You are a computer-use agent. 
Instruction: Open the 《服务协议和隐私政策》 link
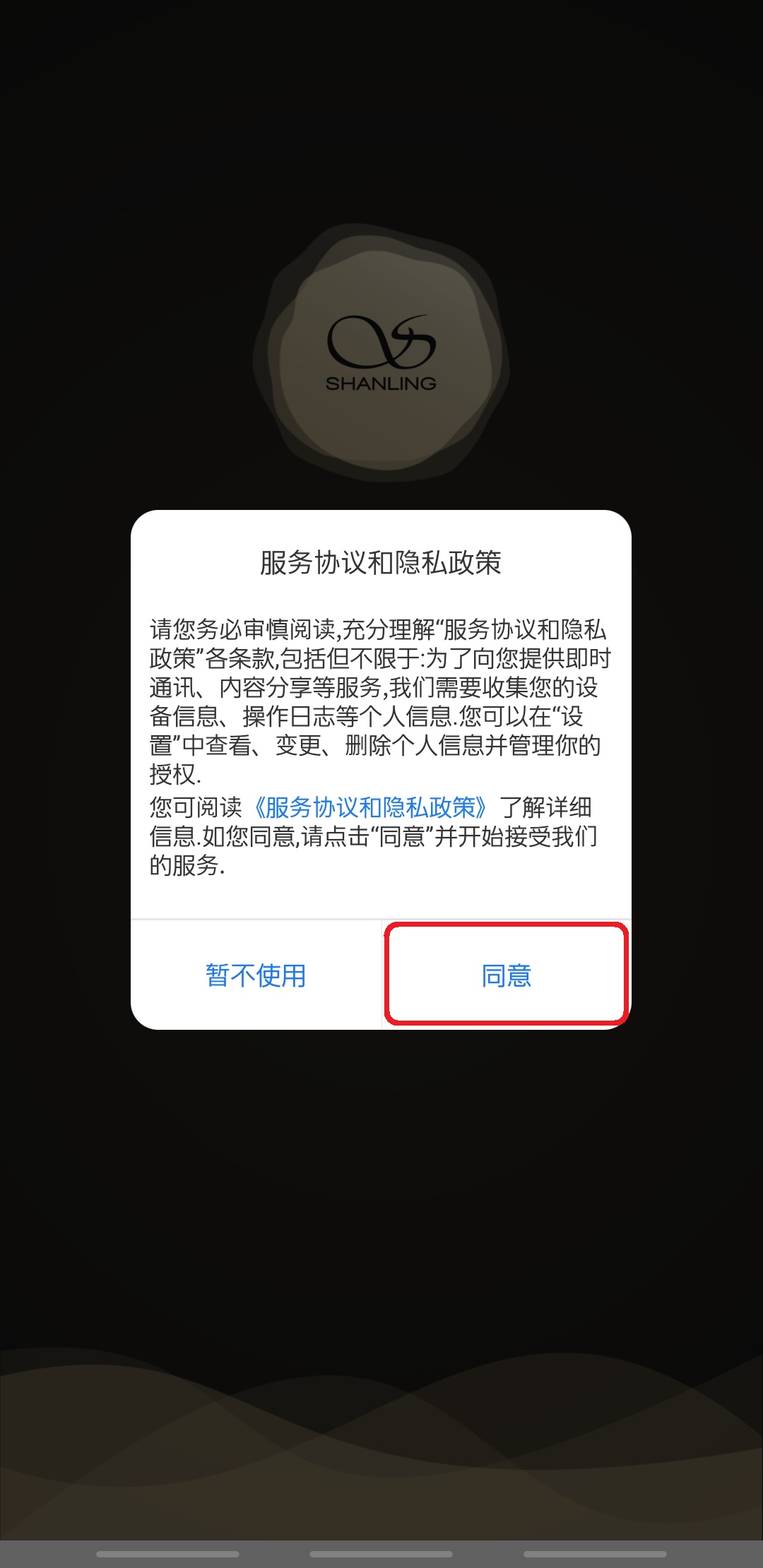click(x=371, y=807)
